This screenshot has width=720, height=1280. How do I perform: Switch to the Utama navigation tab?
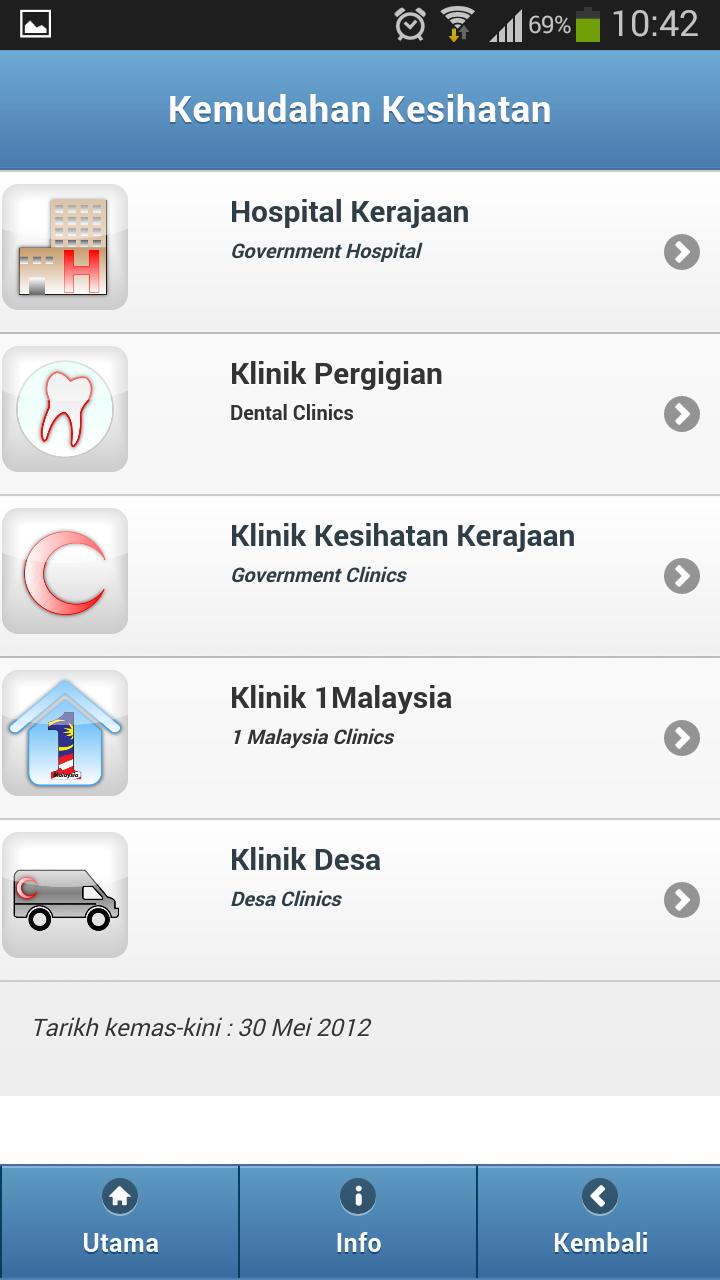click(x=119, y=1220)
